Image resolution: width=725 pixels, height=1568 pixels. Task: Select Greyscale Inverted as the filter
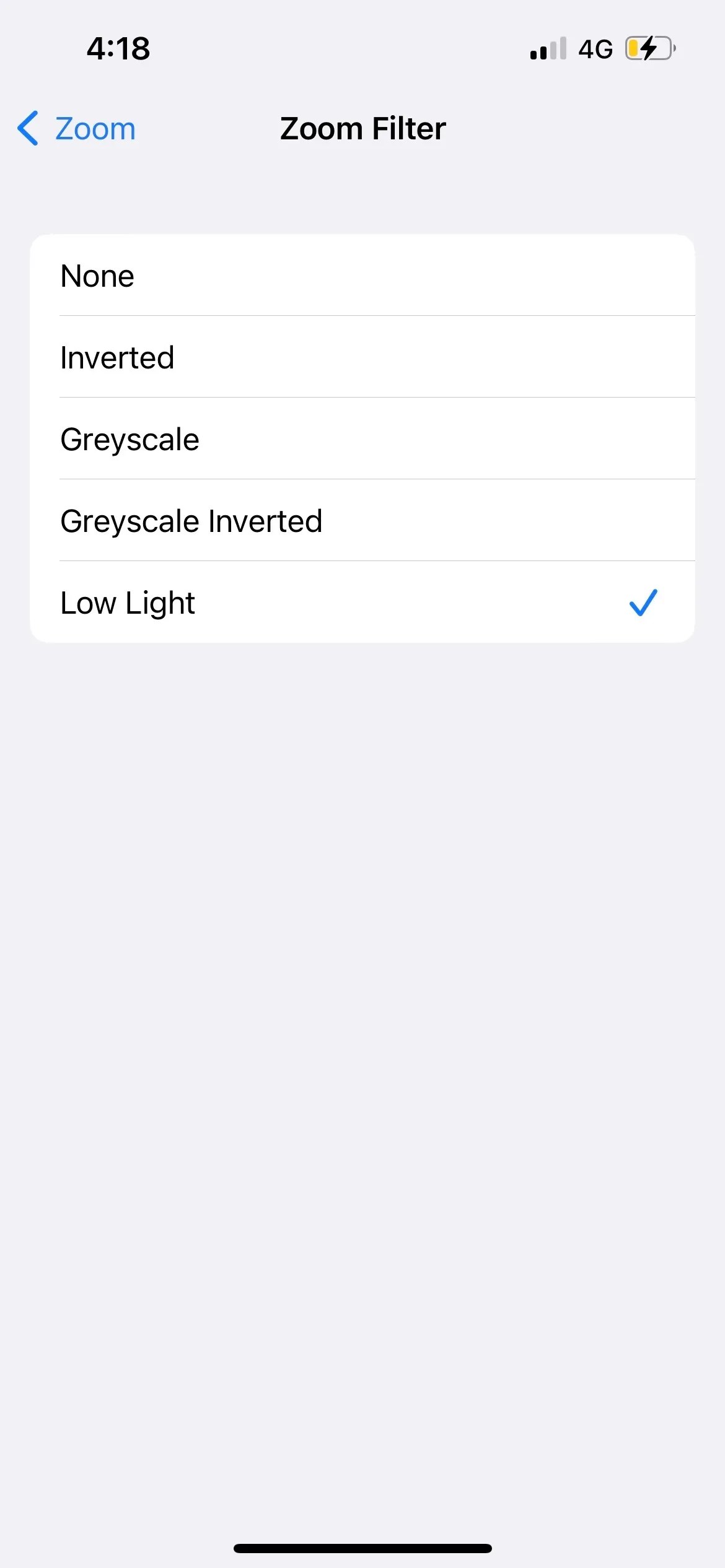362,520
